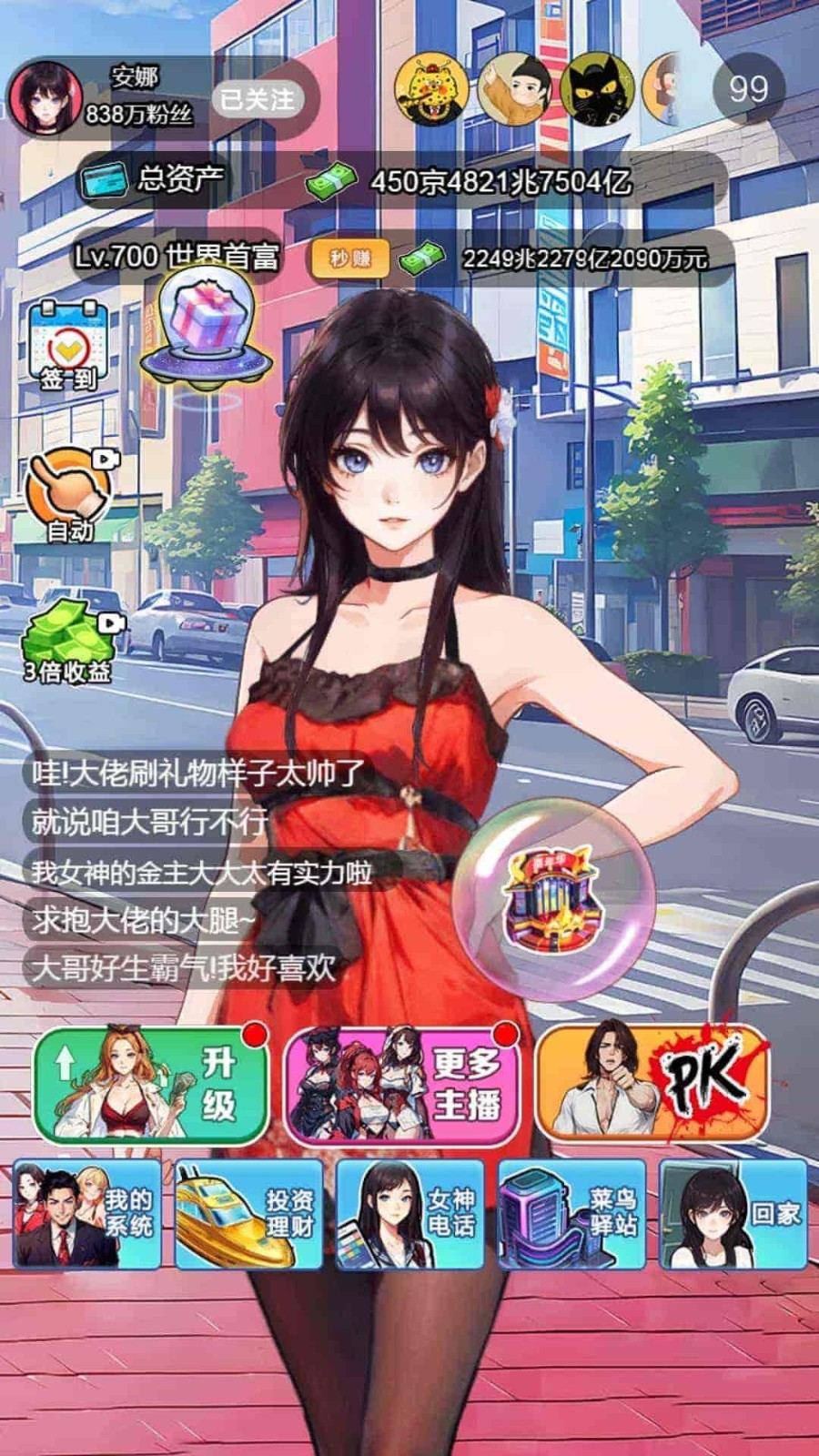This screenshot has width=819, height=1456.
Task: Enable 自动 auto-tap via video
Action: point(71,496)
